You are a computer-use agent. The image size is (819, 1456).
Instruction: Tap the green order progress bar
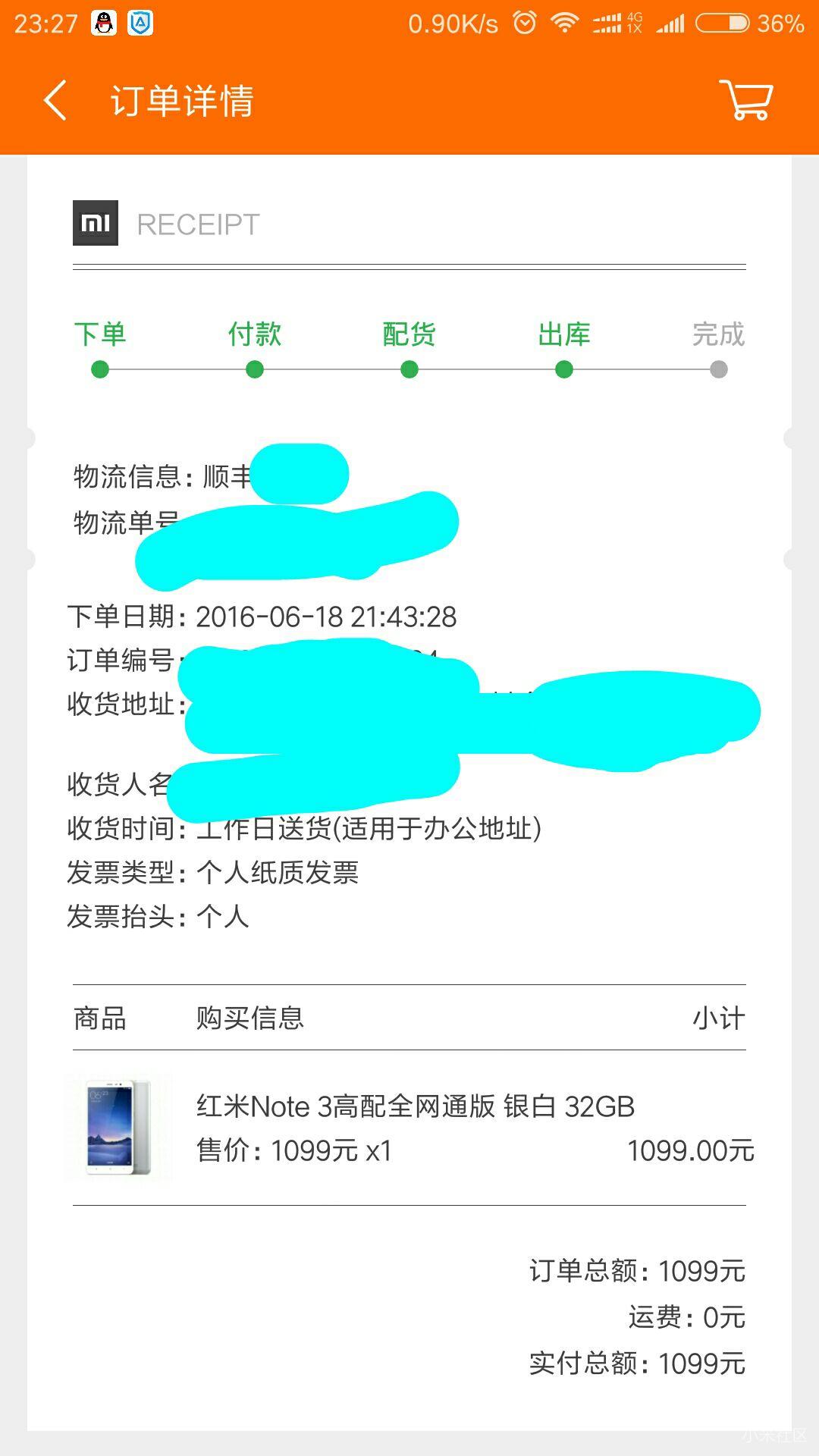tap(409, 371)
